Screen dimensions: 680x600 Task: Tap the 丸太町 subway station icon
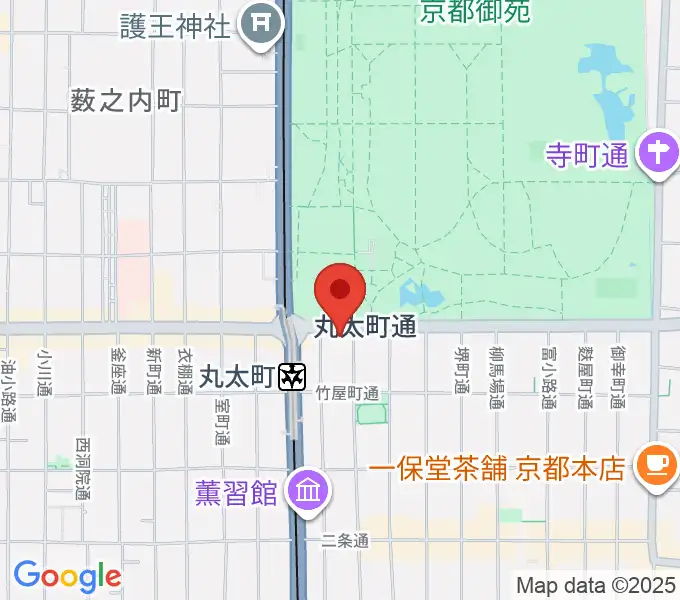(292, 377)
